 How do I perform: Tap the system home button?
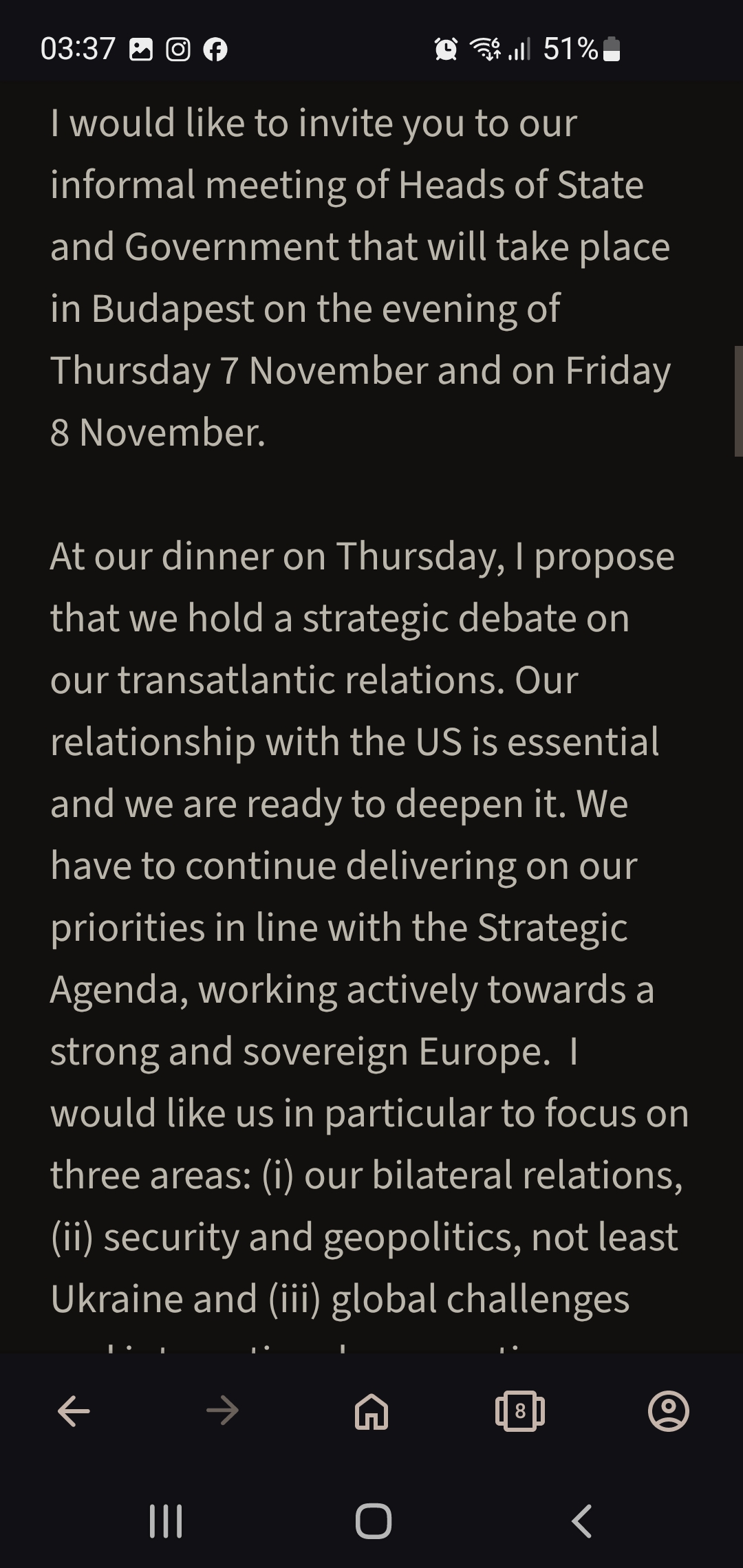coord(374,1521)
